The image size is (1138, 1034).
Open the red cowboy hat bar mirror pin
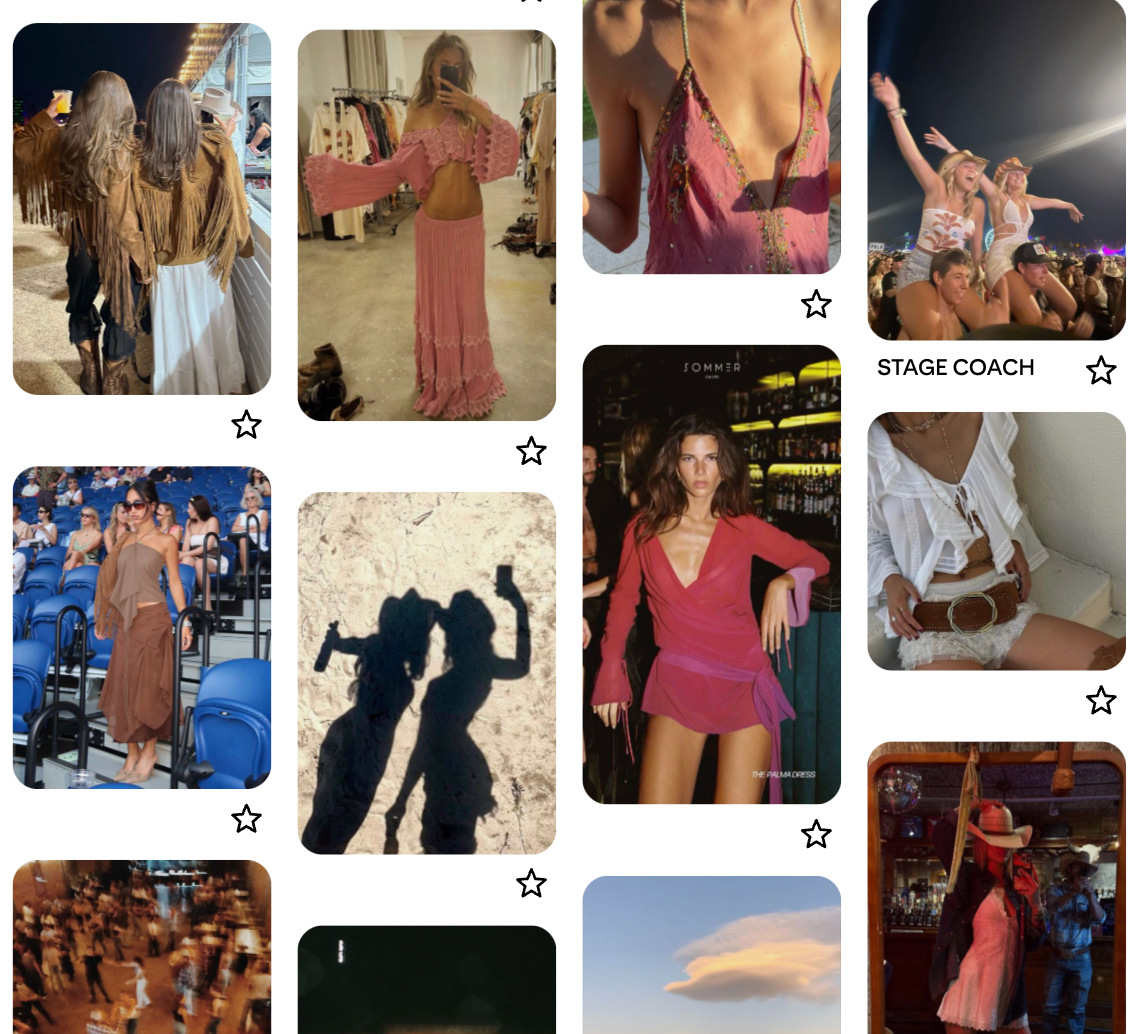point(996,888)
